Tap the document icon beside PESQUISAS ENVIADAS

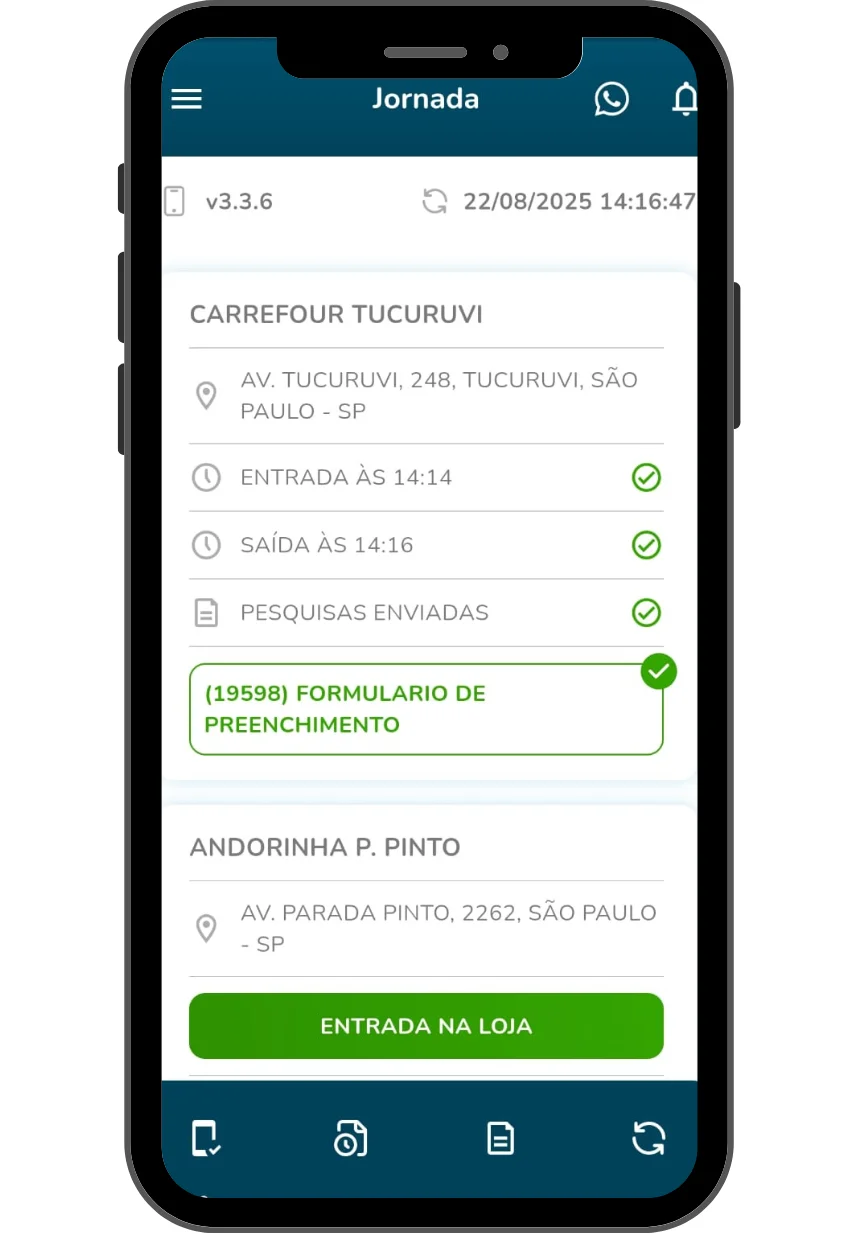[206, 613]
